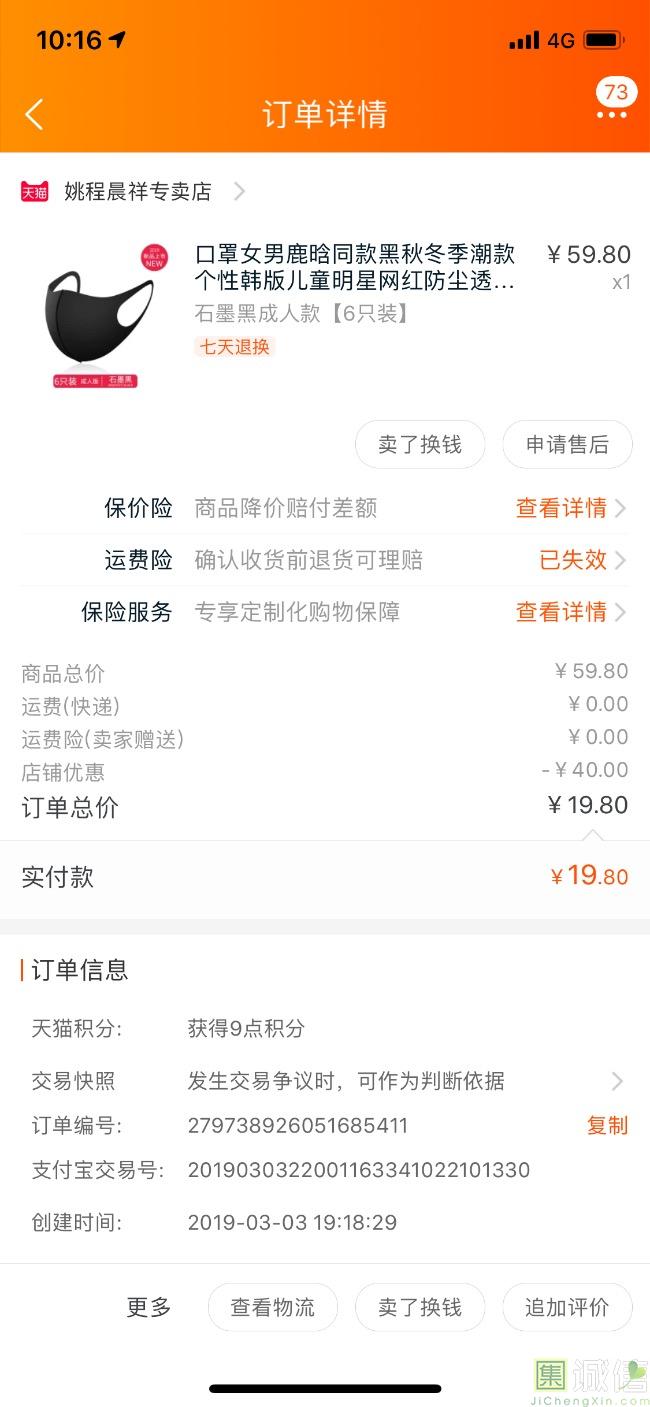Tap 卖了换钱 in the bottom bar
650x1407 pixels.
click(420, 1308)
